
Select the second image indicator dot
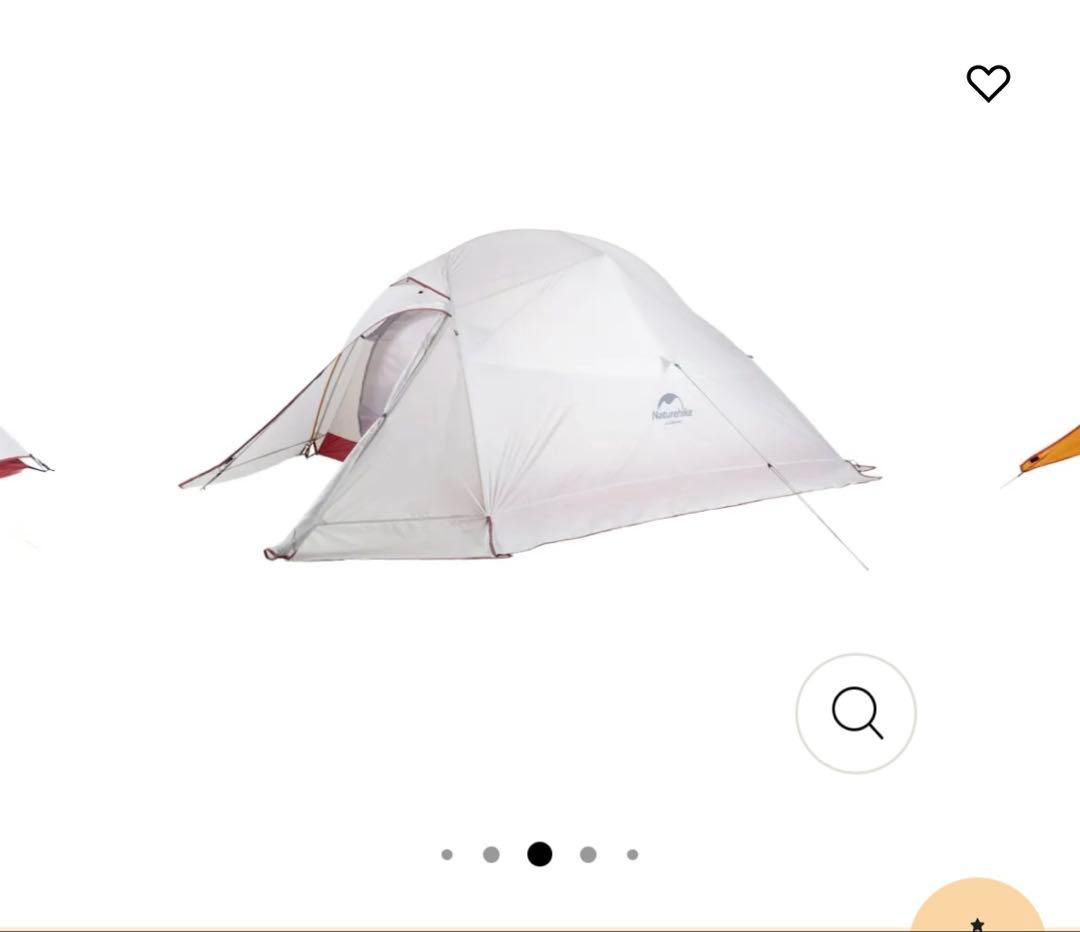tap(491, 855)
